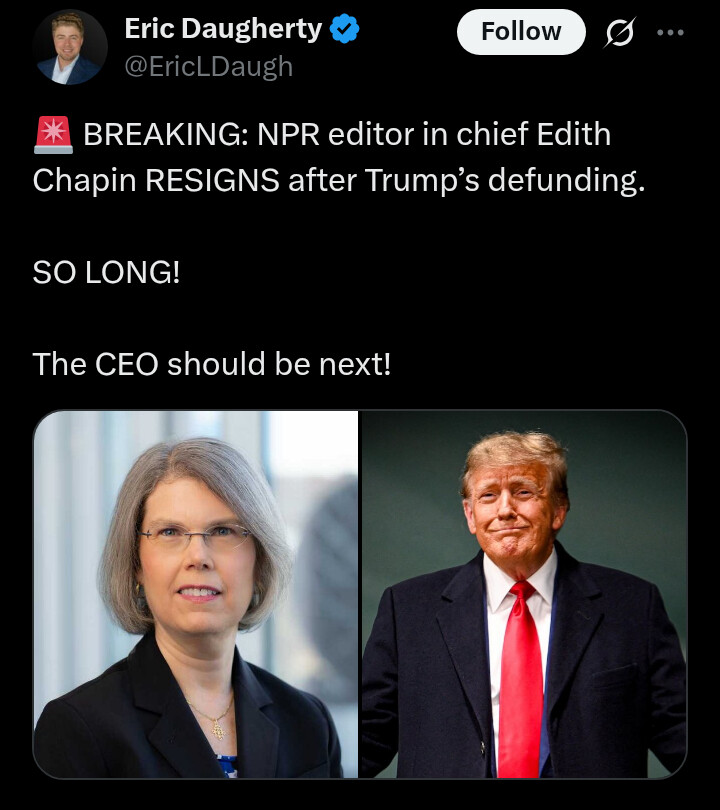Open the left photo of the woman
Screen dimensions: 720x810
pos(196,594)
